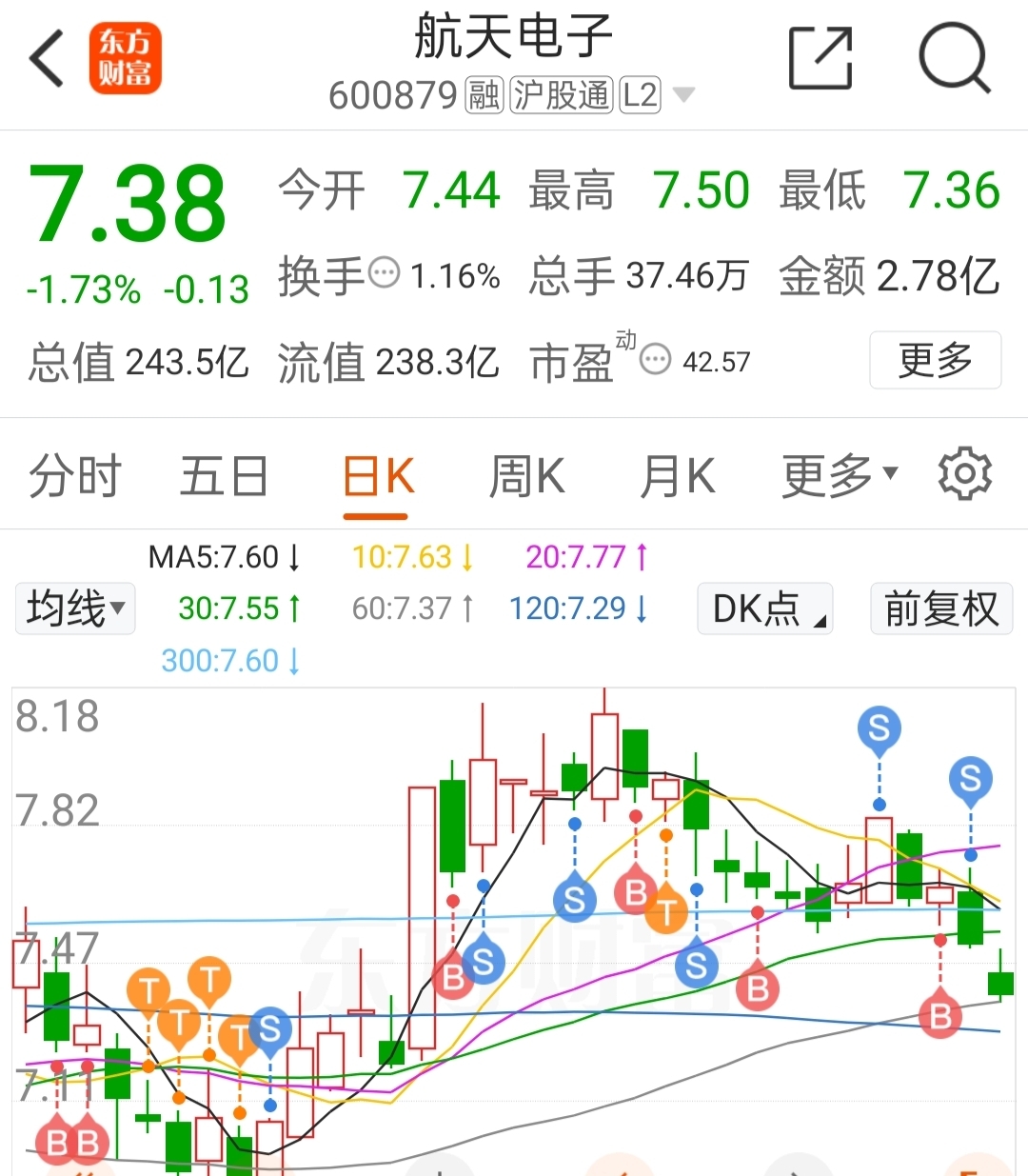Select an S sell marker on the chart
The image size is (1028, 1176).
(x=573, y=899)
